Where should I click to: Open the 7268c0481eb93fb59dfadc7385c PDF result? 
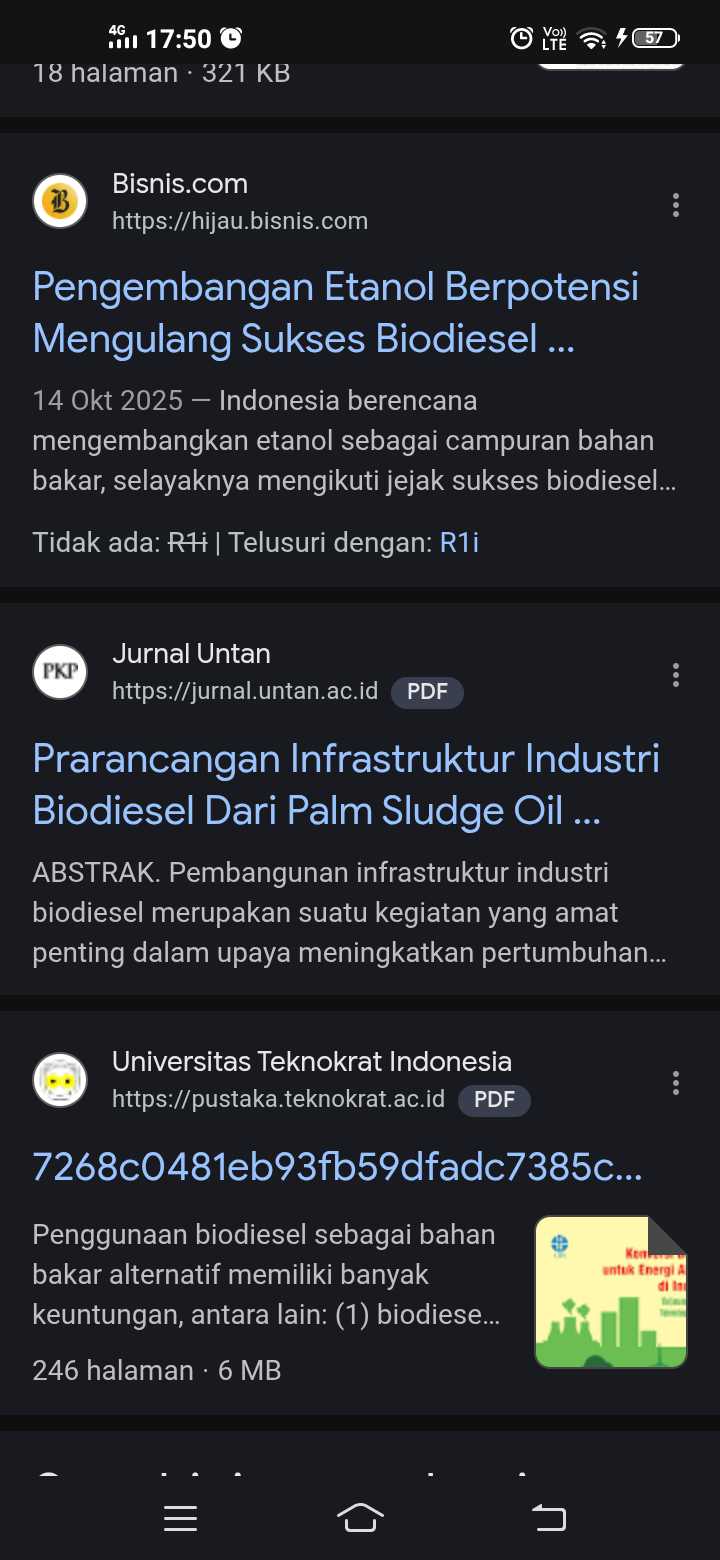click(337, 1166)
